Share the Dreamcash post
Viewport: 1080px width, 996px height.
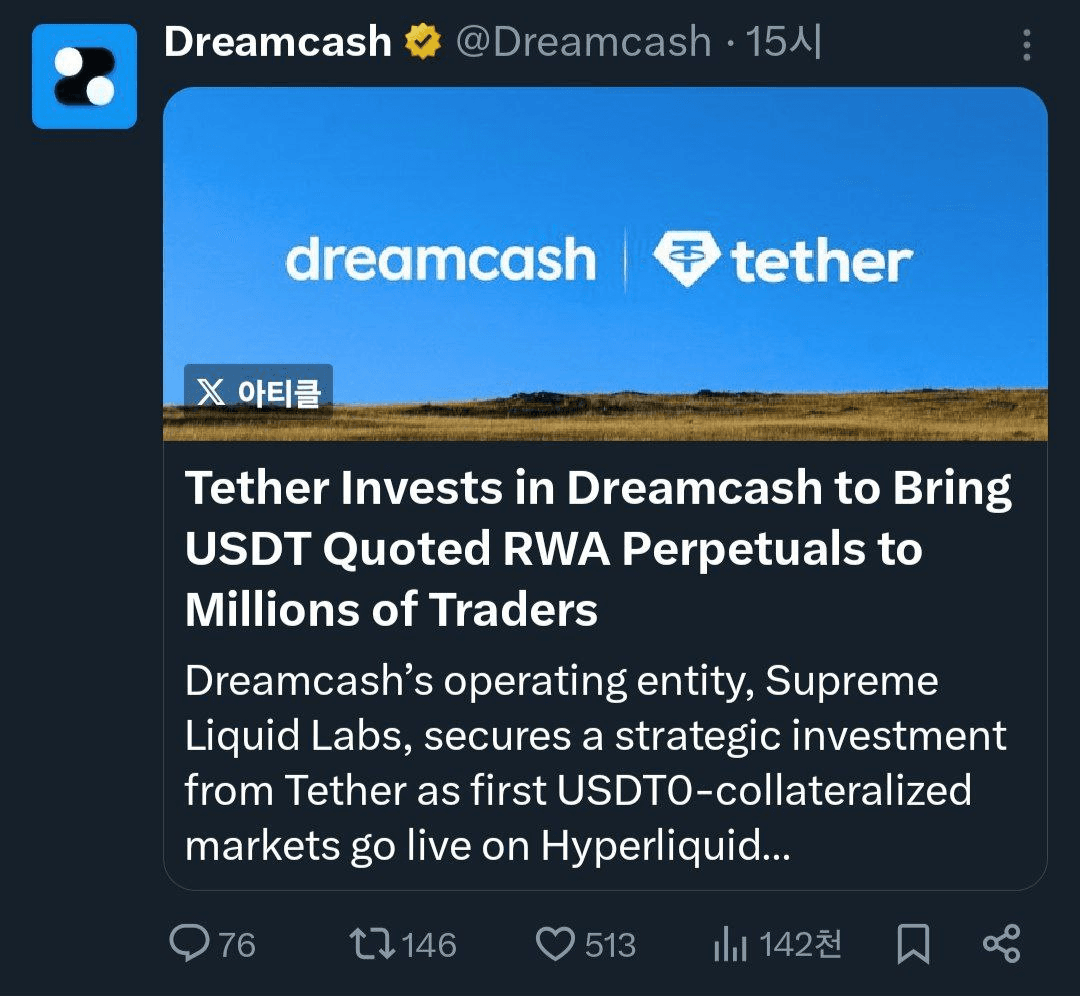(x=1001, y=943)
